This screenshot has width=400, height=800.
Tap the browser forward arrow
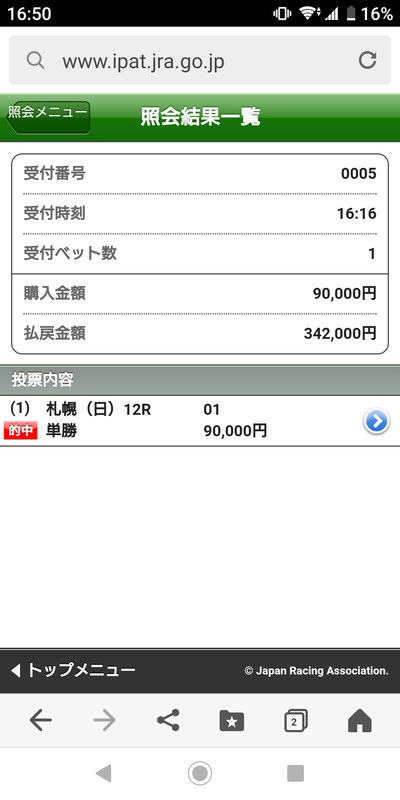coord(105,720)
